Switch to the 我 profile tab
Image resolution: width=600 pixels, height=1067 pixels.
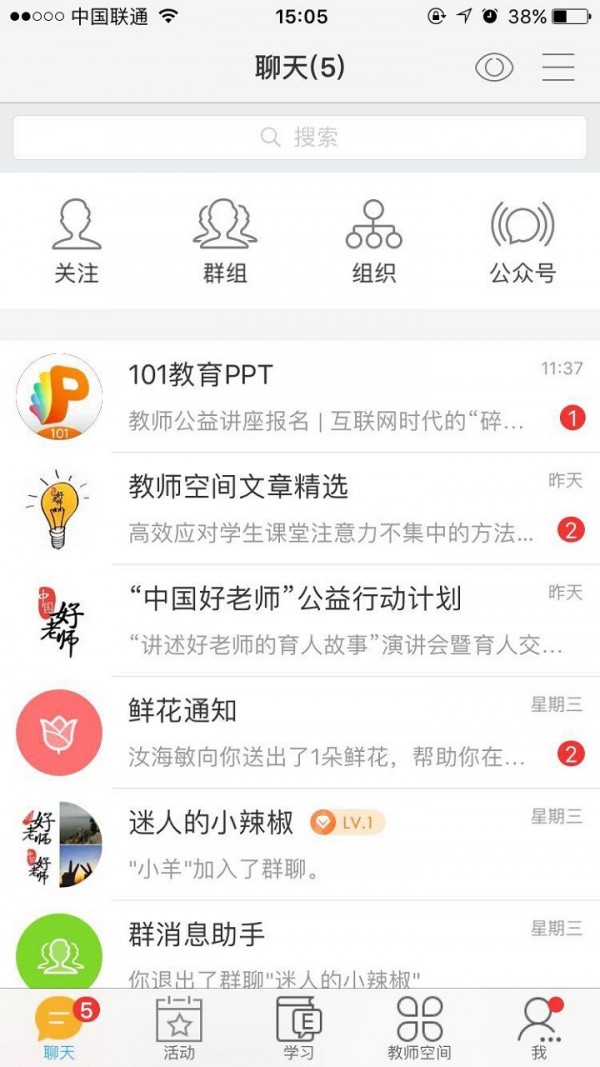click(539, 1028)
